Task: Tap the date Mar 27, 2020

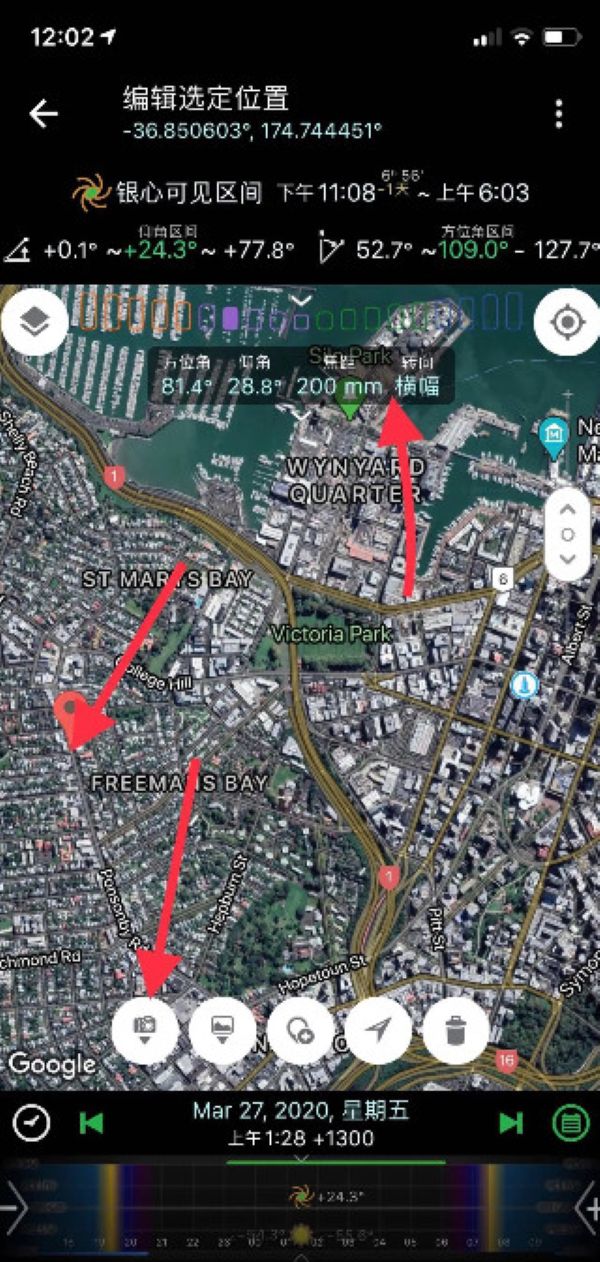Action: click(x=300, y=1111)
